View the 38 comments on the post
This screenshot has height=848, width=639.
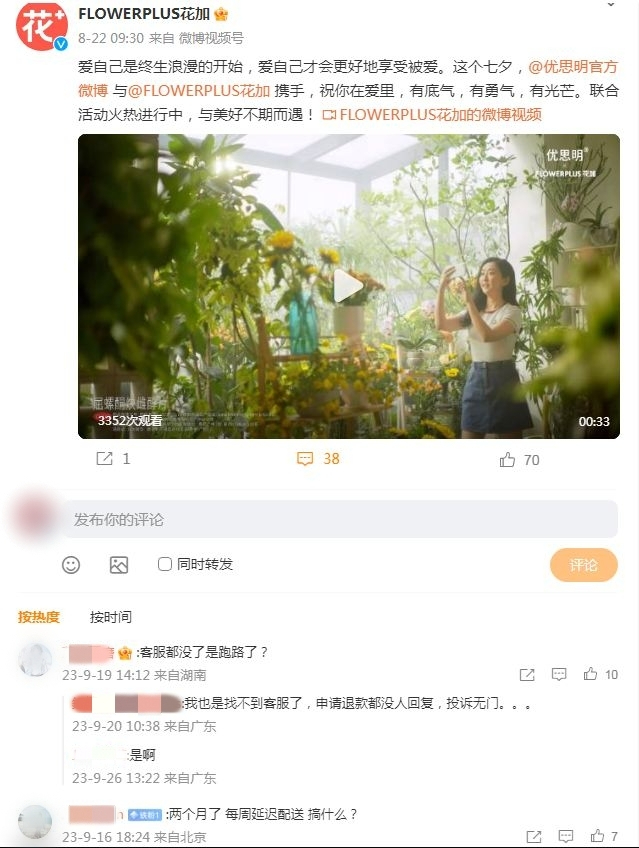(x=319, y=459)
